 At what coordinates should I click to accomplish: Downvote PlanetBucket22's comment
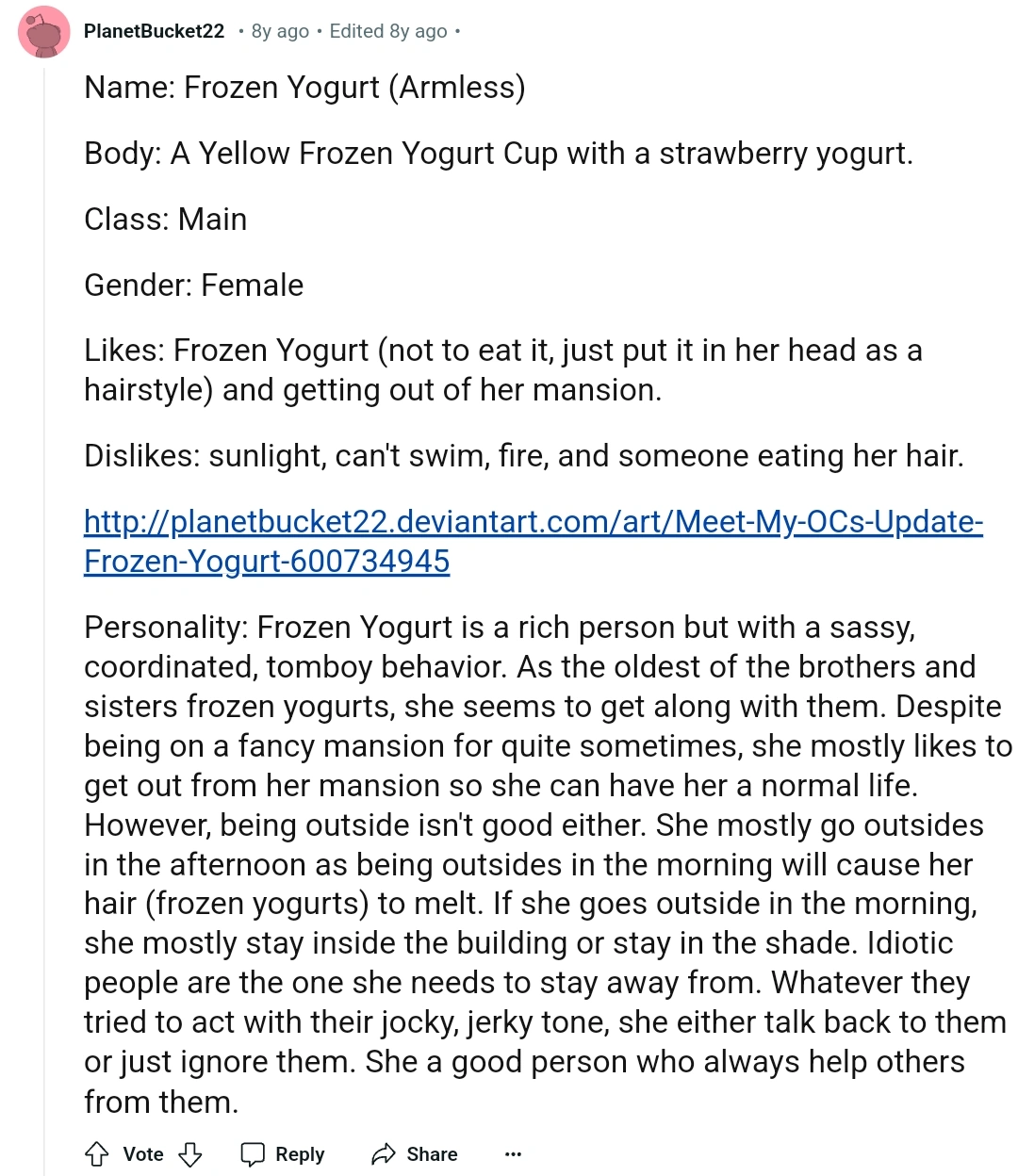coord(191,1154)
